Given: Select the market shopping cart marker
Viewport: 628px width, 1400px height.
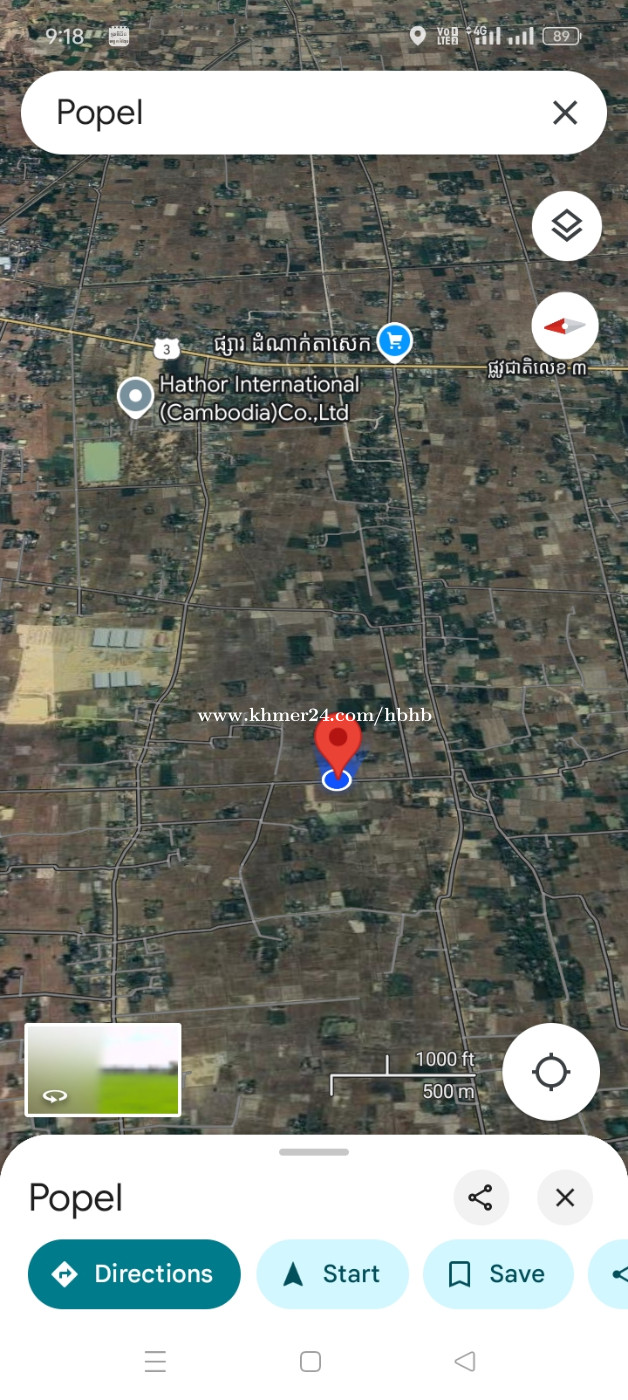Looking at the screenshot, I should (395, 343).
